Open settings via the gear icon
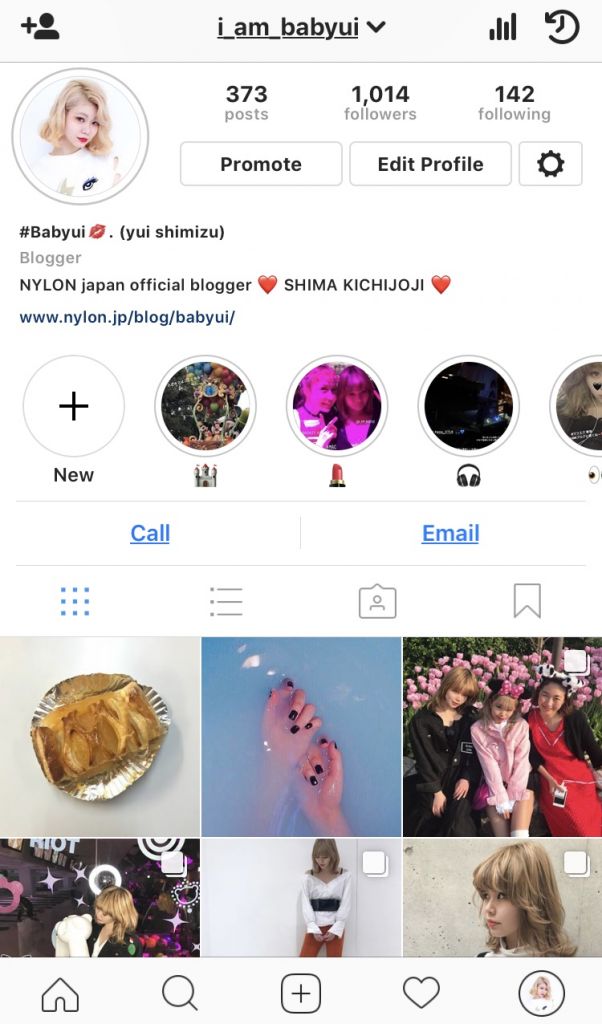The image size is (602, 1024). pyautogui.click(x=550, y=164)
